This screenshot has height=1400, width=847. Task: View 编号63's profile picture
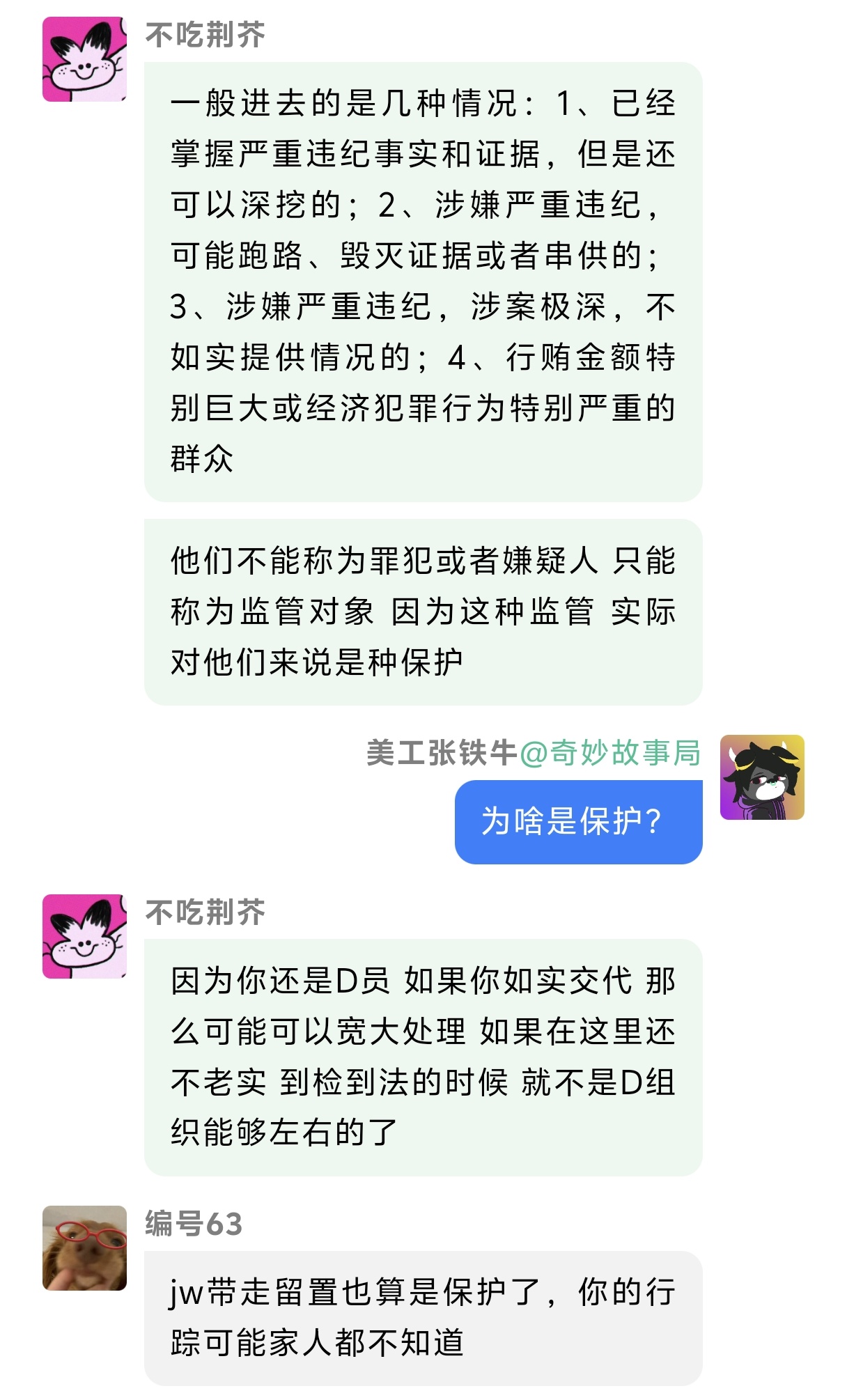click(x=84, y=1247)
